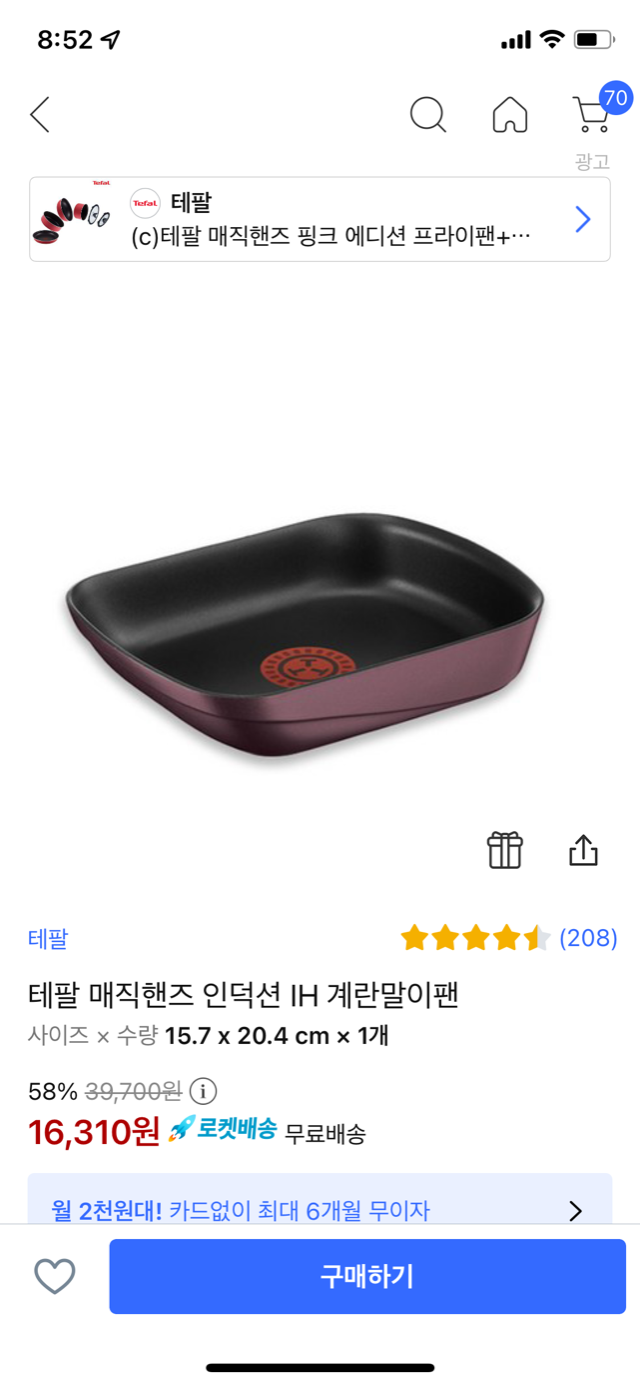Add this product to wishlist with heart

click(55, 1276)
